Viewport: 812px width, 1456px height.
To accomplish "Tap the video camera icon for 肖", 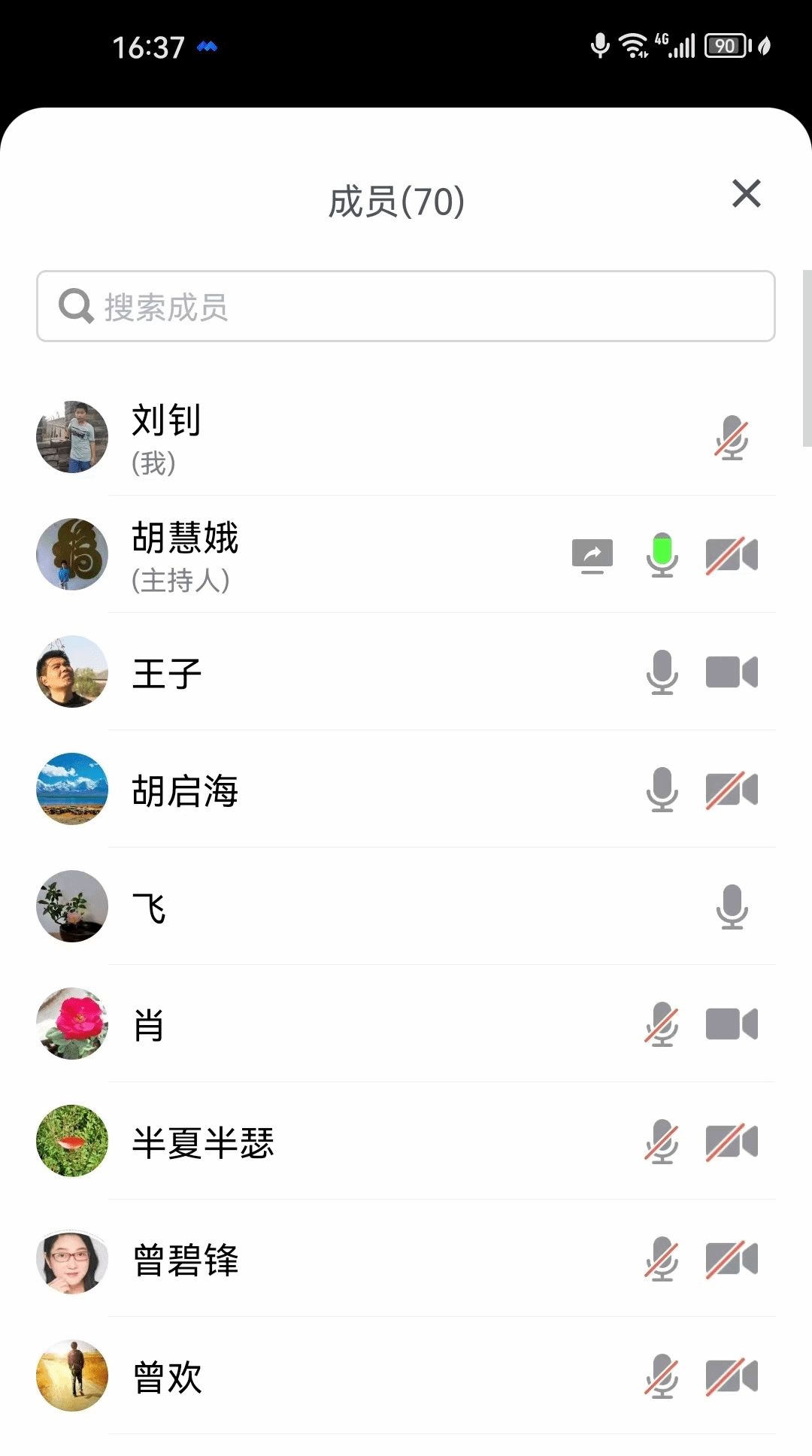I will (x=731, y=1024).
